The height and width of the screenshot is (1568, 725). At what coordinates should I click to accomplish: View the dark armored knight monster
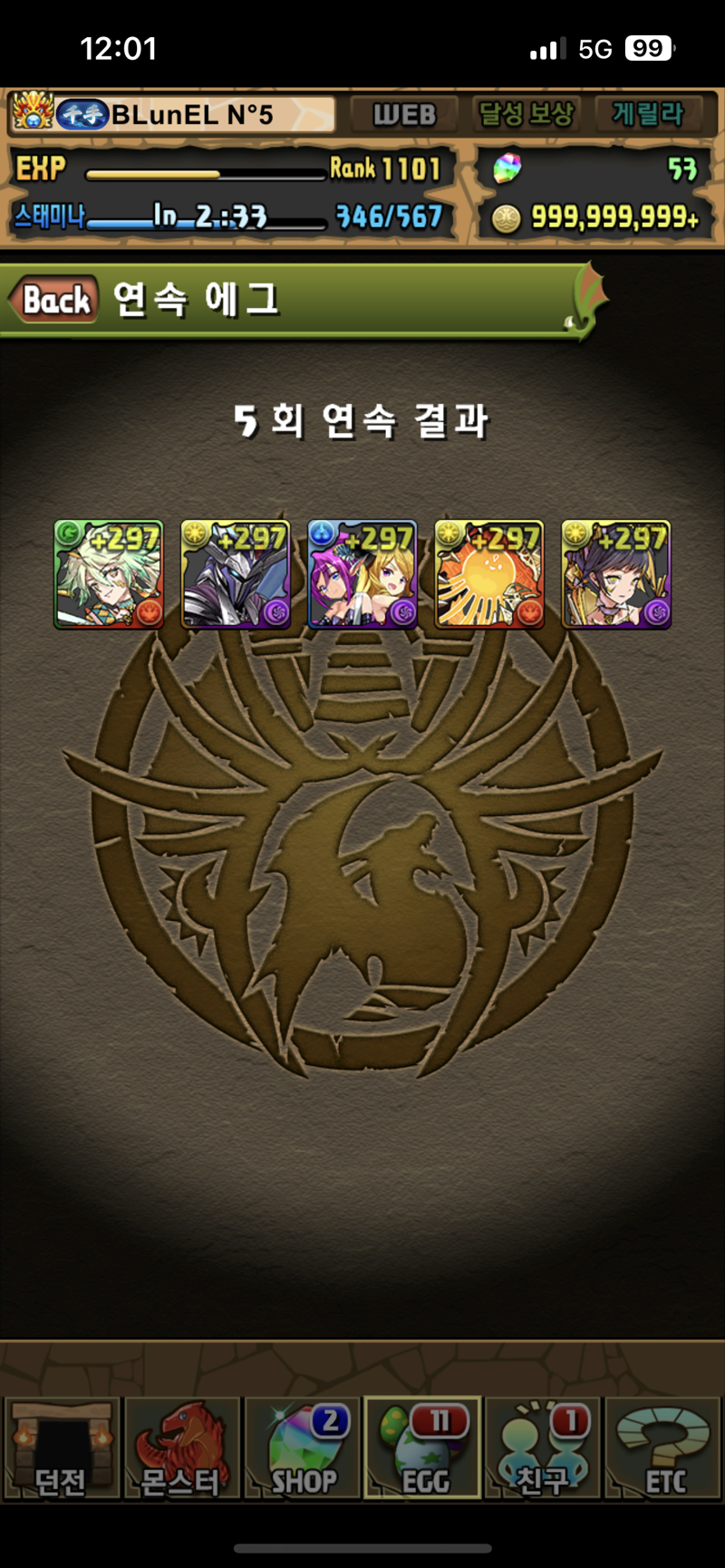(236, 574)
